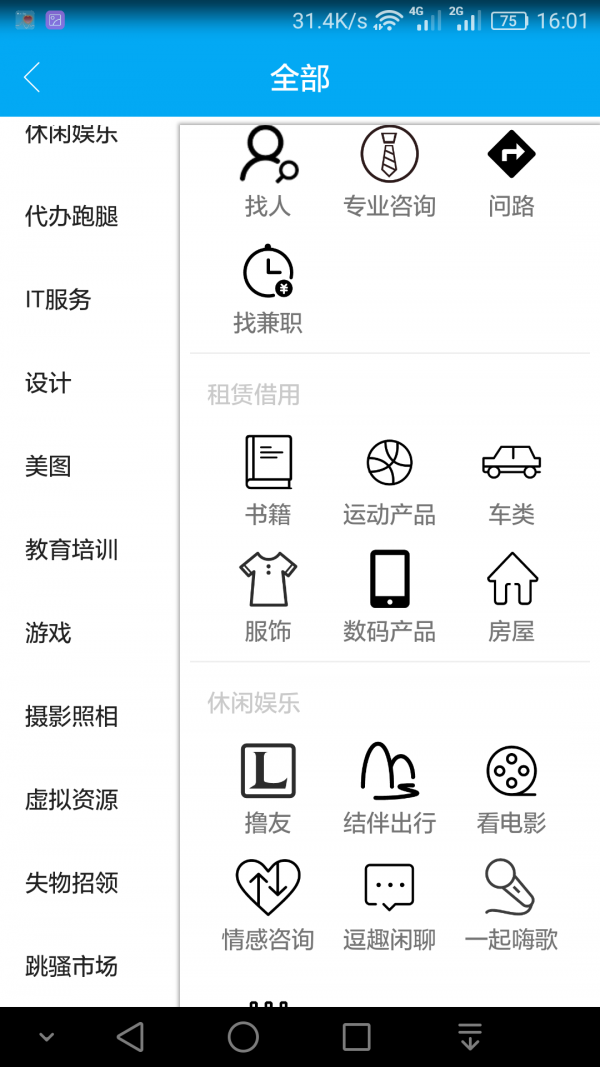Select 教育培训 in the sidebar
Image resolution: width=600 pixels, height=1067 pixels.
pyautogui.click(x=72, y=549)
